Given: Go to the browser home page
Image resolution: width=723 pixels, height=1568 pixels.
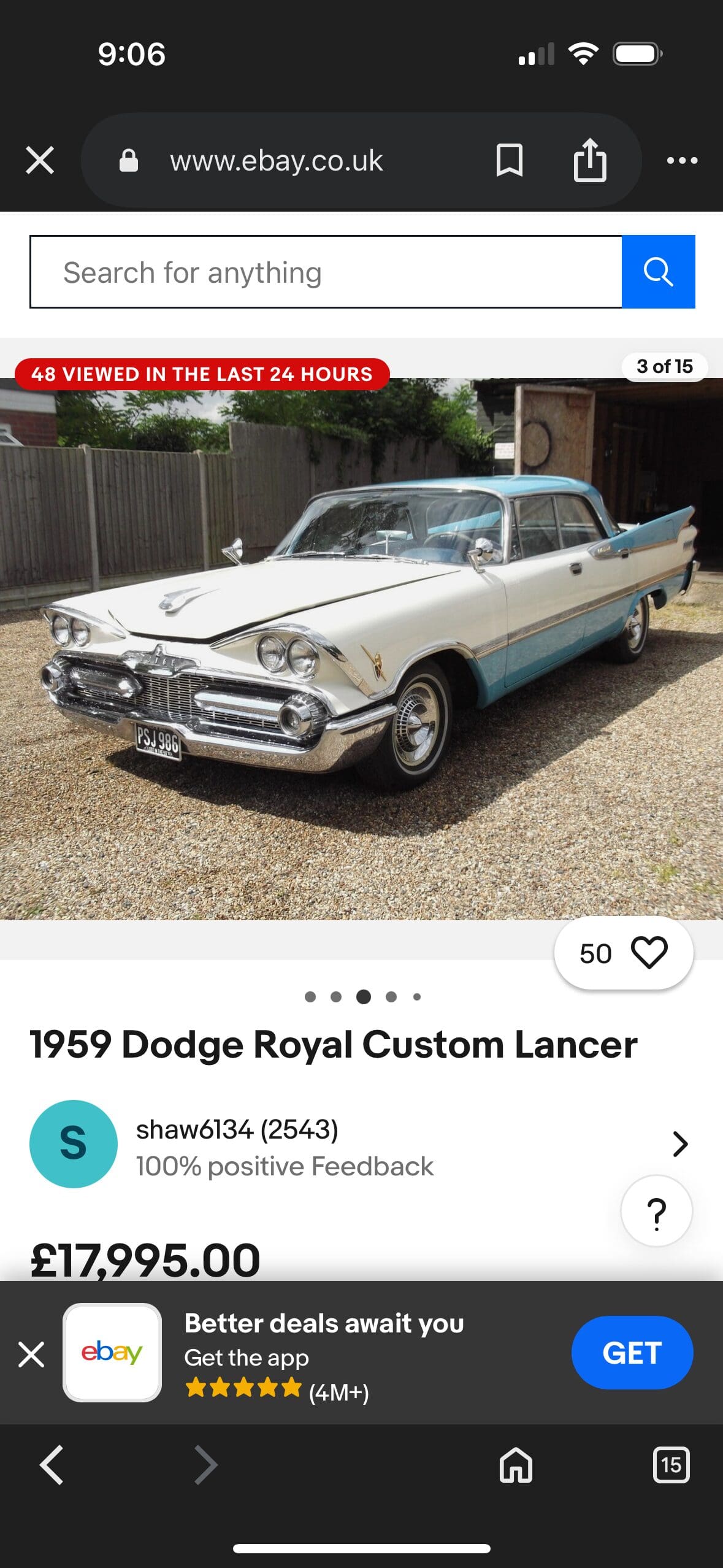Looking at the screenshot, I should click(516, 1465).
